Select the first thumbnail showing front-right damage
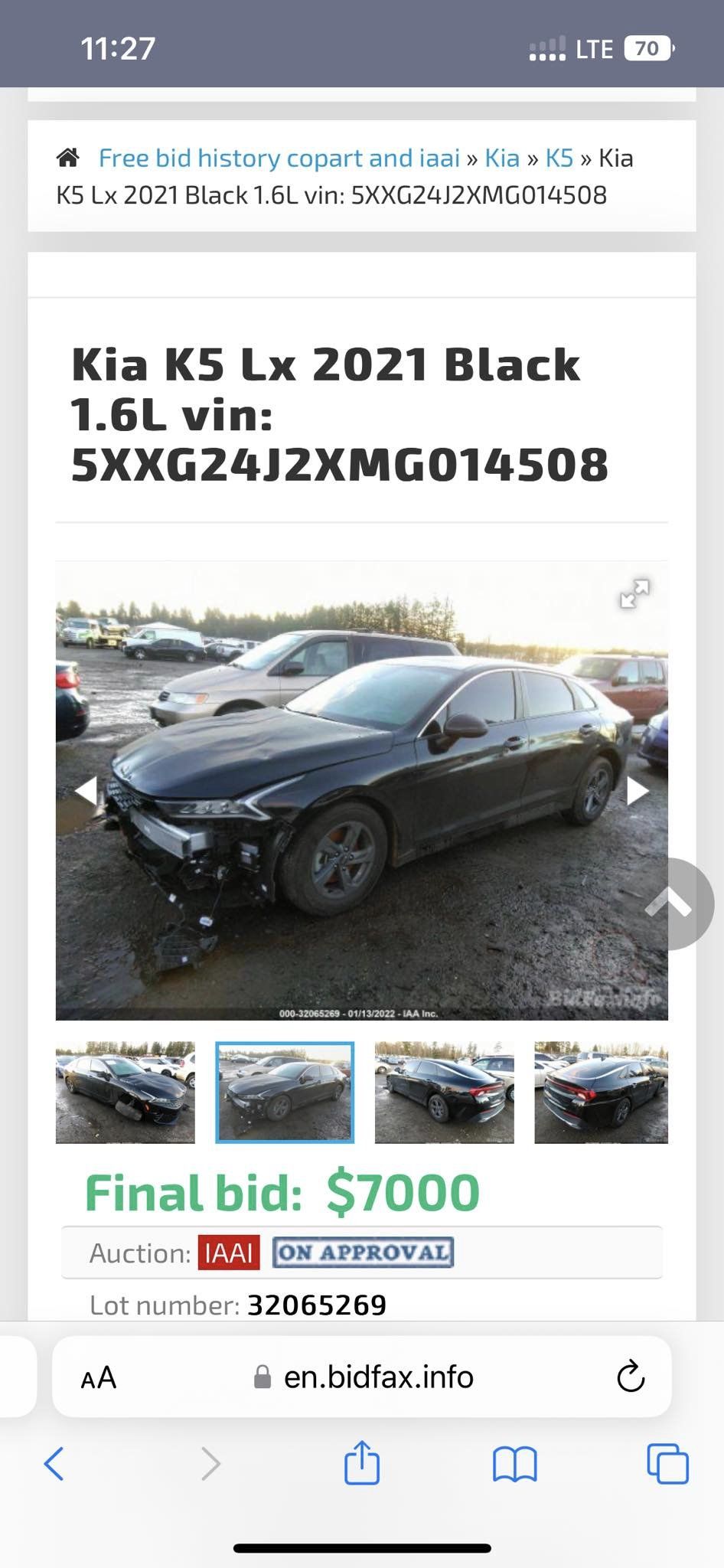 click(x=126, y=1093)
